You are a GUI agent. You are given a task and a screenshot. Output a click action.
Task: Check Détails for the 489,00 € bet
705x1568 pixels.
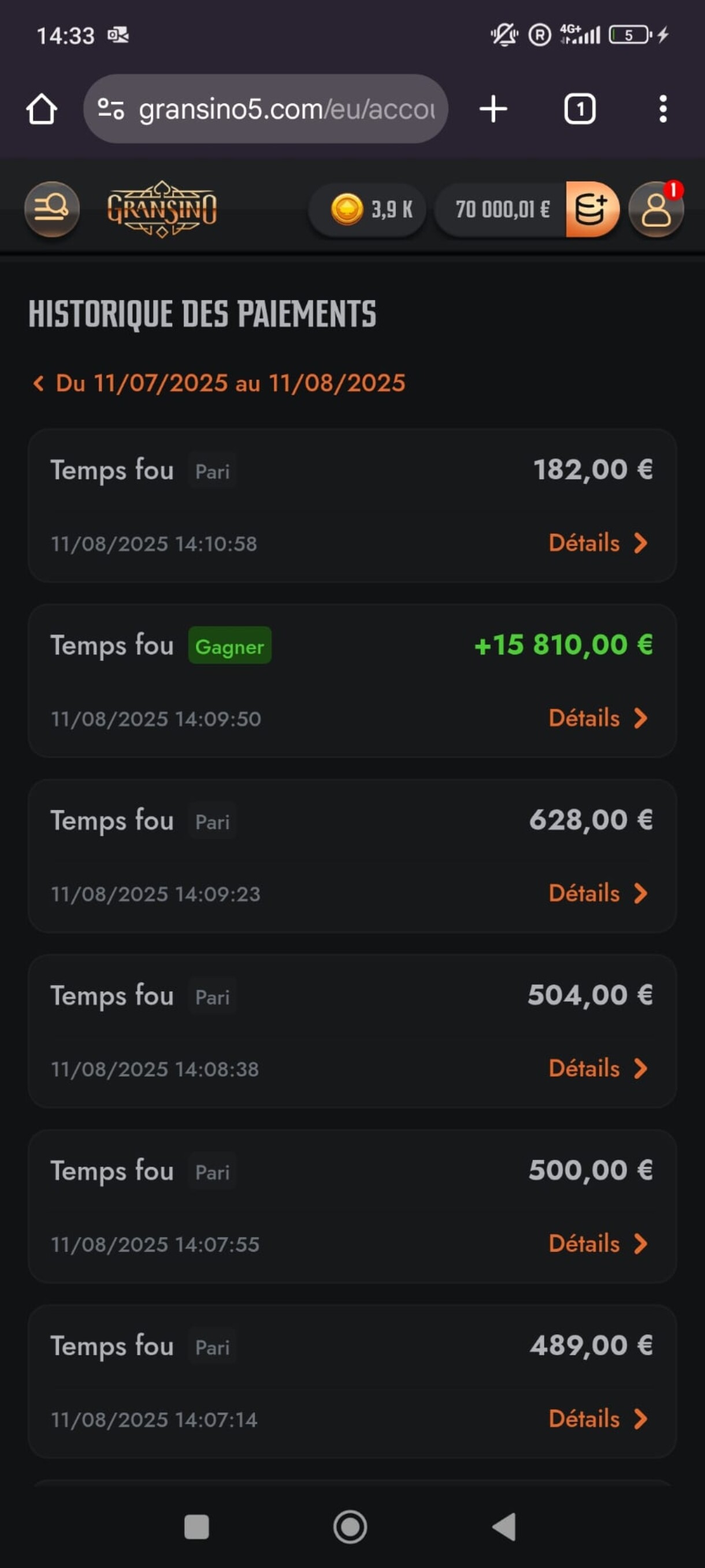pyautogui.click(x=598, y=1419)
